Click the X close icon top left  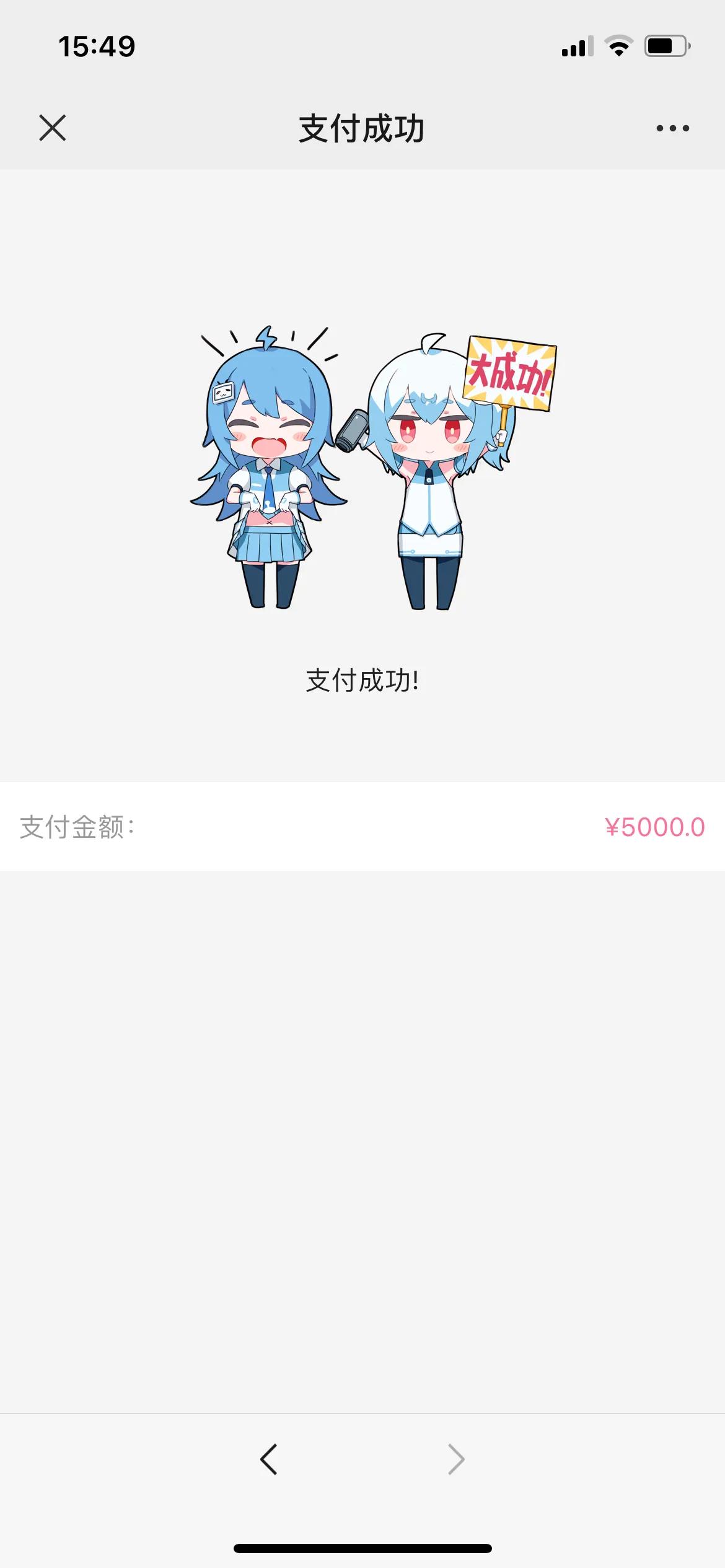pyautogui.click(x=53, y=129)
